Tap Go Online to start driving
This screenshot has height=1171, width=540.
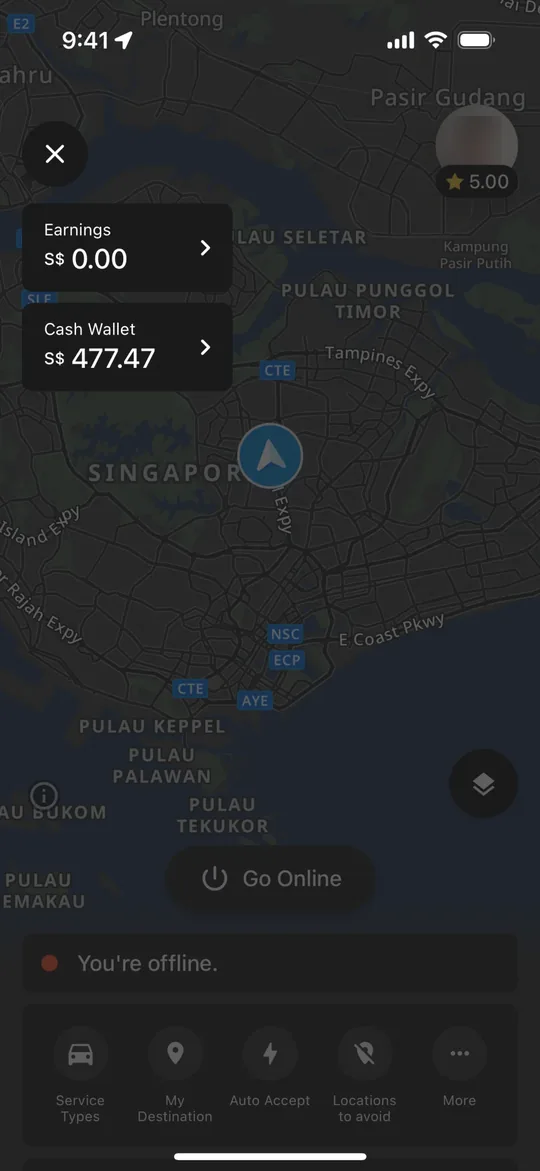click(x=270, y=878)
